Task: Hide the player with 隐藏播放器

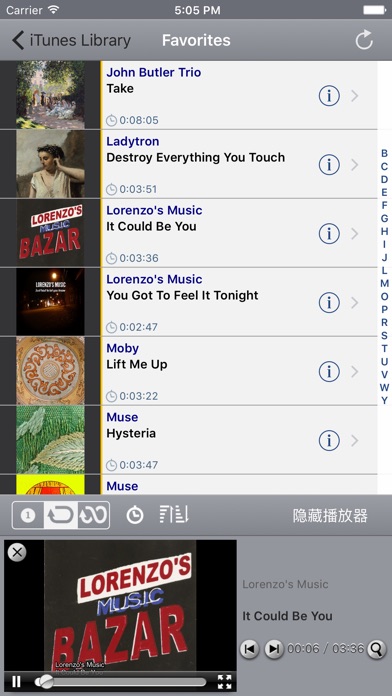Action: point(330,515)
